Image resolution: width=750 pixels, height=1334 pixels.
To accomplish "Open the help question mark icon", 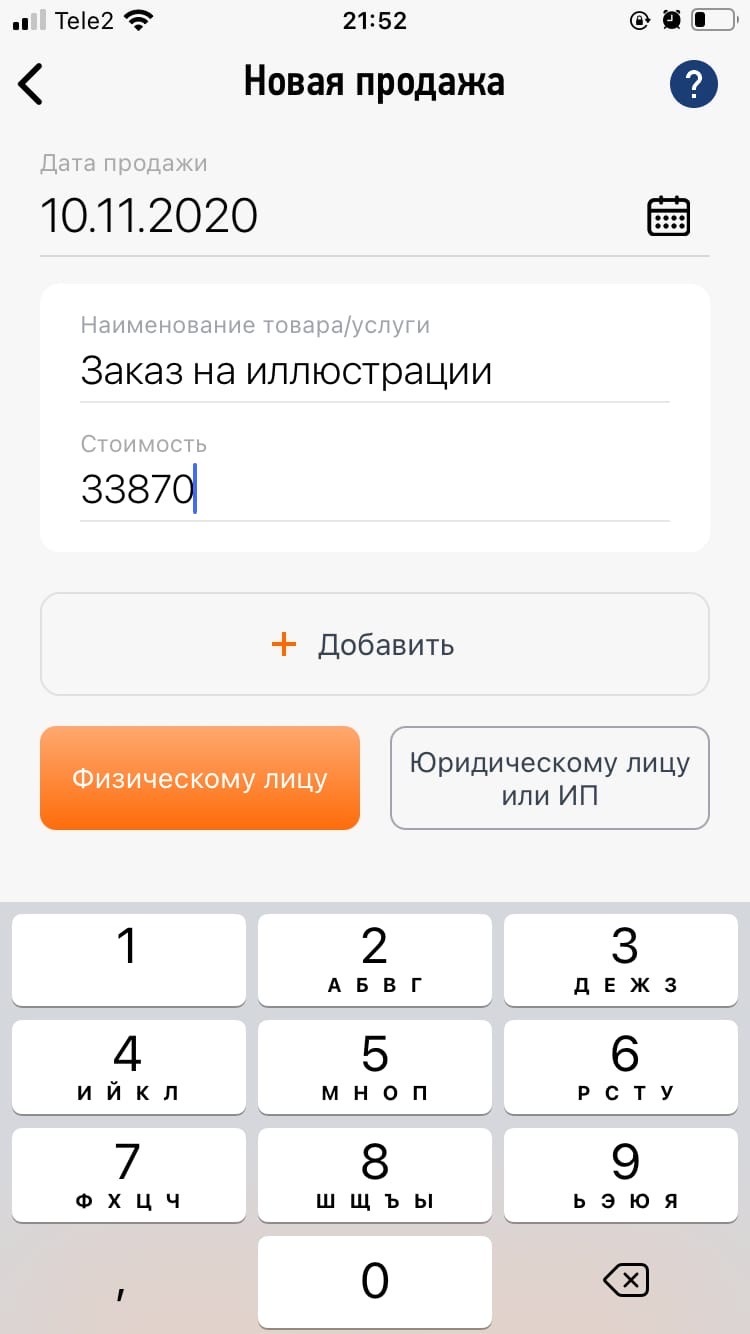I will tap(693, 84).
